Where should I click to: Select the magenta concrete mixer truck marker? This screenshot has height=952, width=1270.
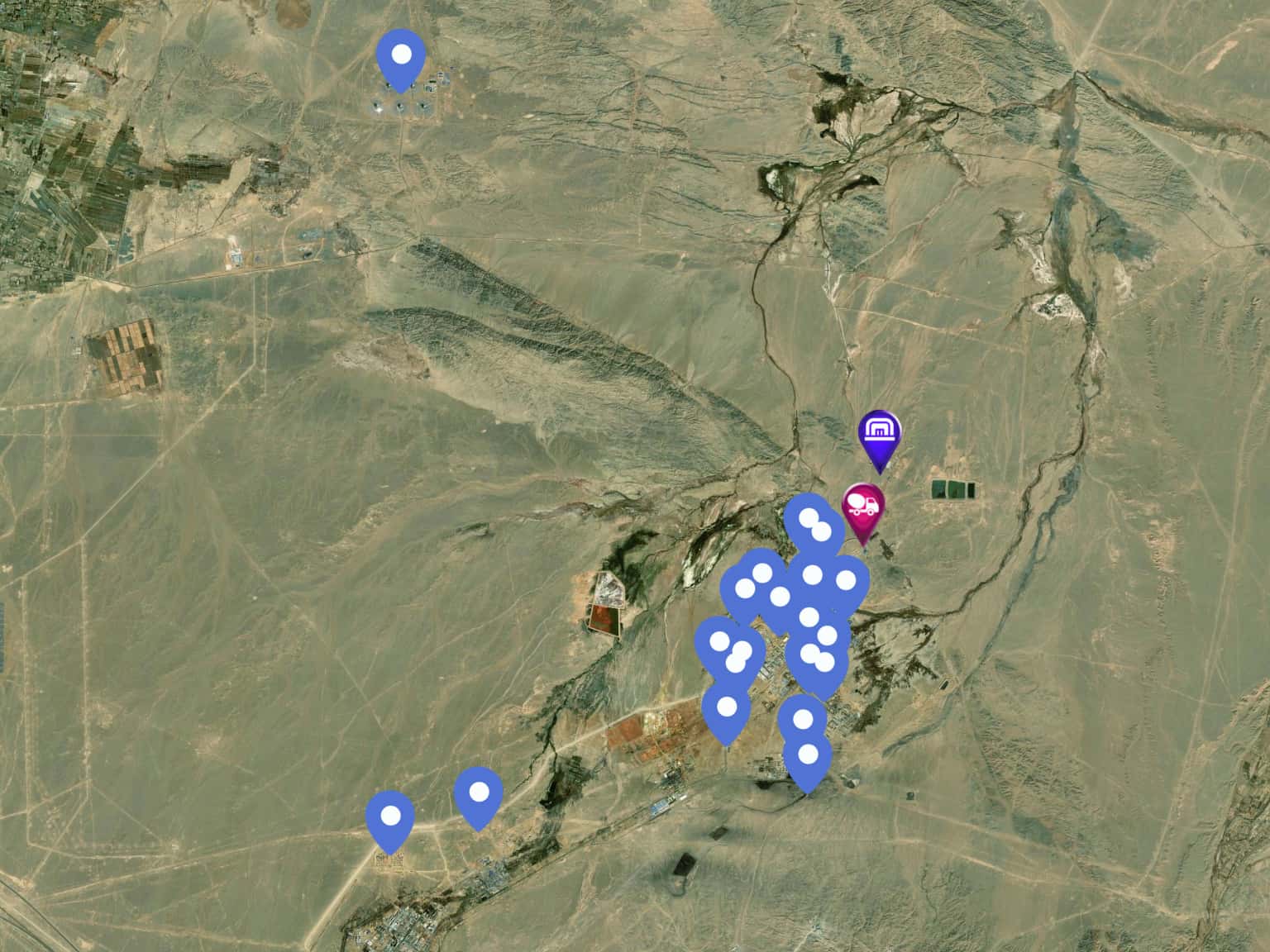(863, 506)
